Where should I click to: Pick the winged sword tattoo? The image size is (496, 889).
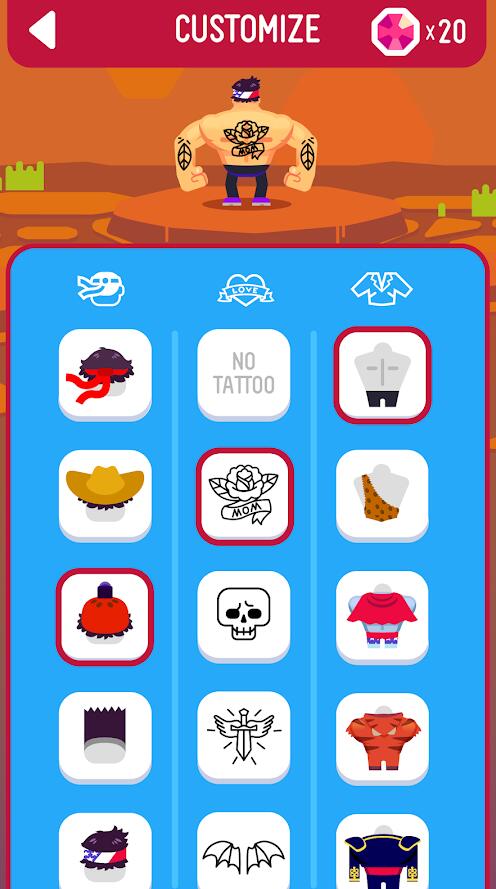[244, 737]
